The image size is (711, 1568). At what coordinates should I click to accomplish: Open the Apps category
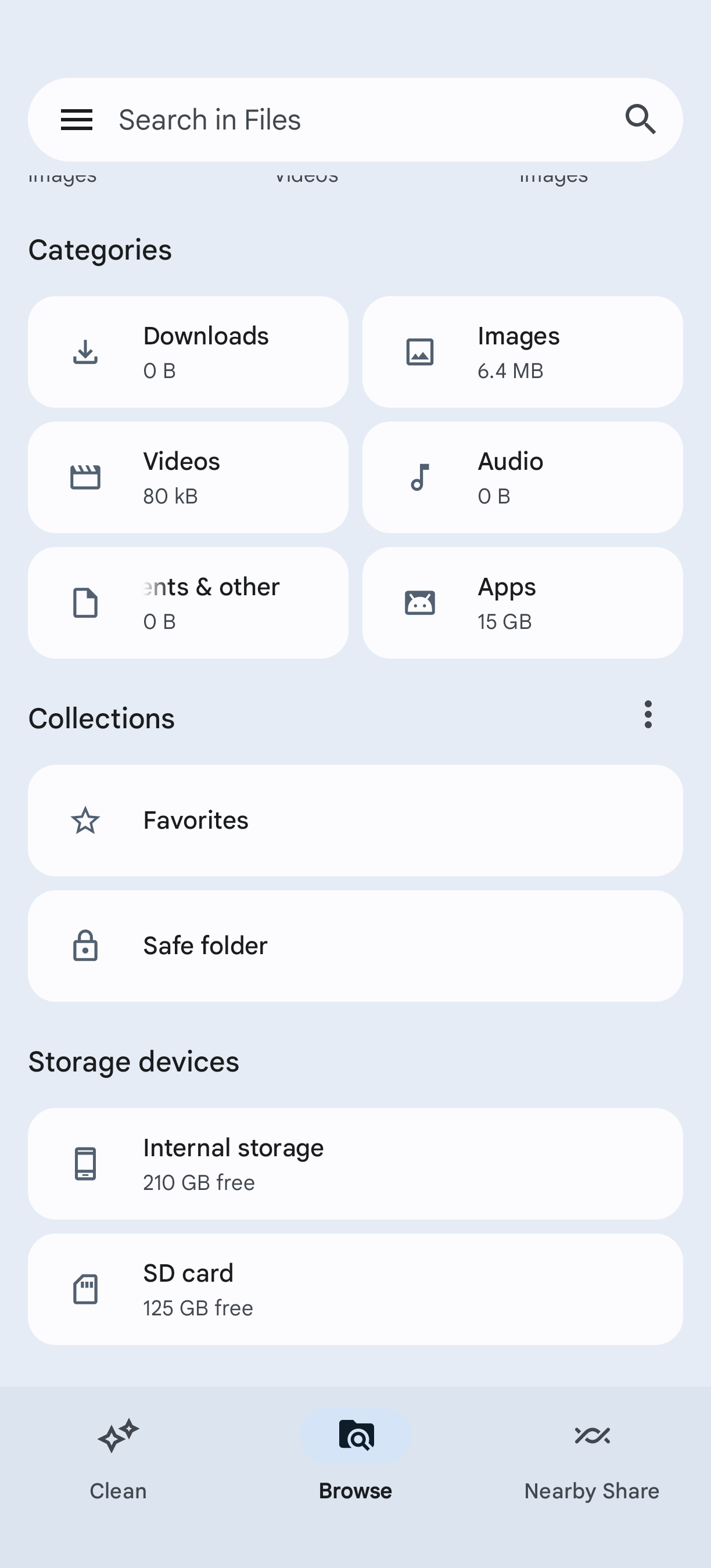[x=522, y=603]
